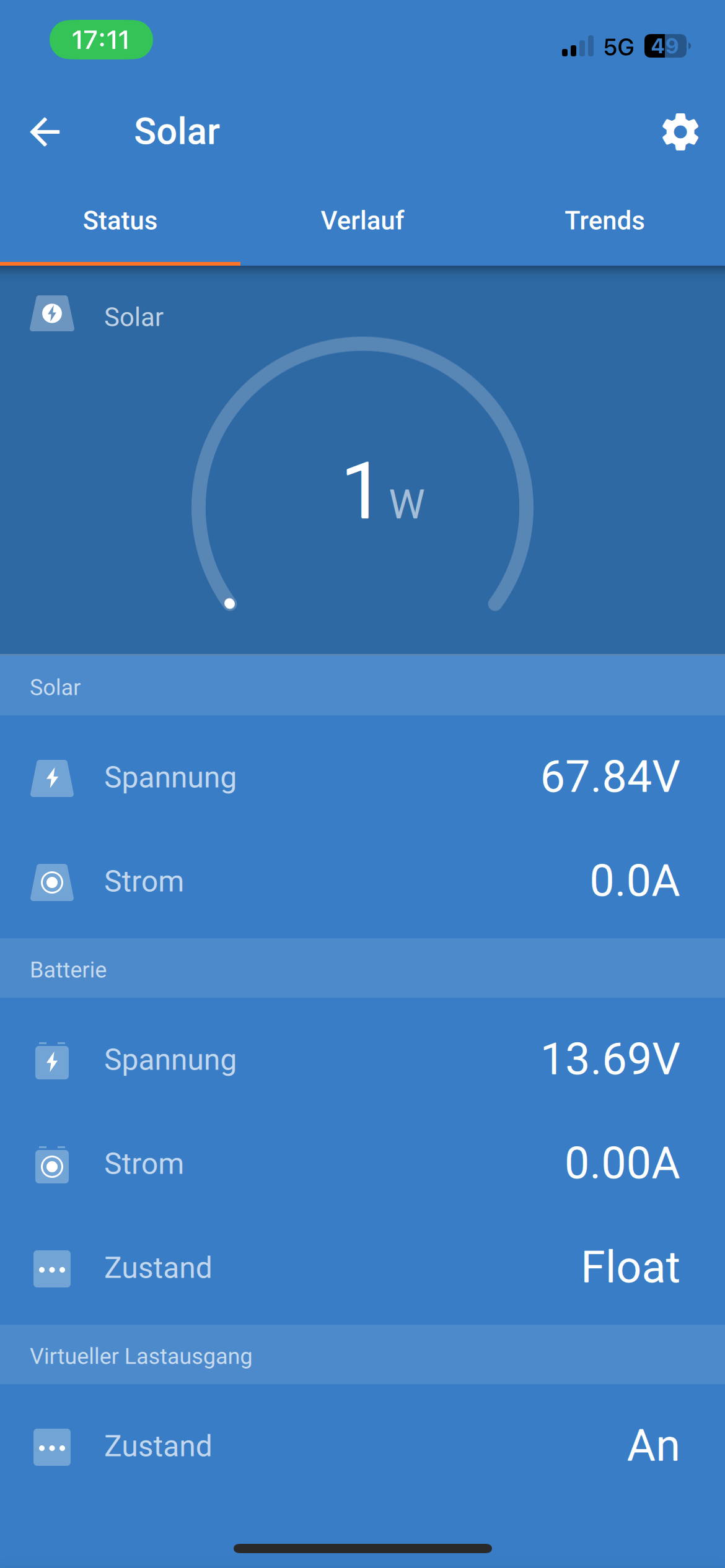
Task: Go back using the arrow icon
Action: 45,132
